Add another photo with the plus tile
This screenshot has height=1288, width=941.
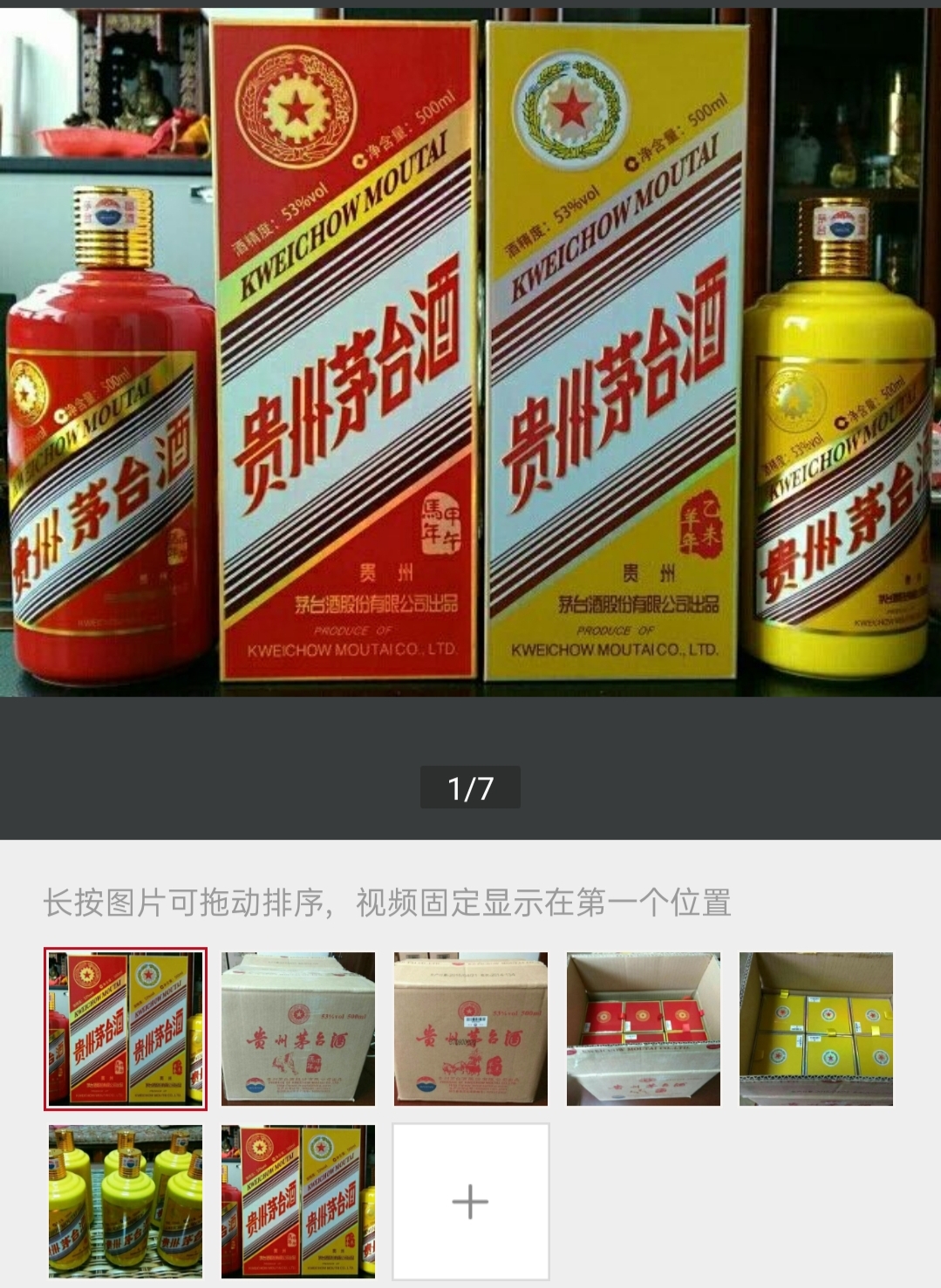(471, 1202)
